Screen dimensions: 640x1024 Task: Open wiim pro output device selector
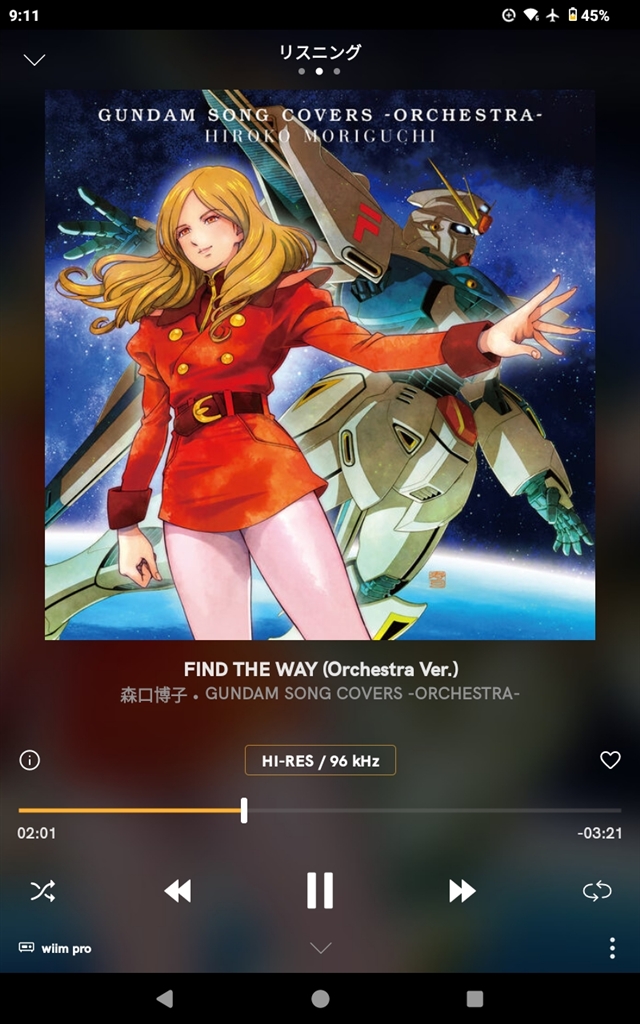tap(55, 948)
